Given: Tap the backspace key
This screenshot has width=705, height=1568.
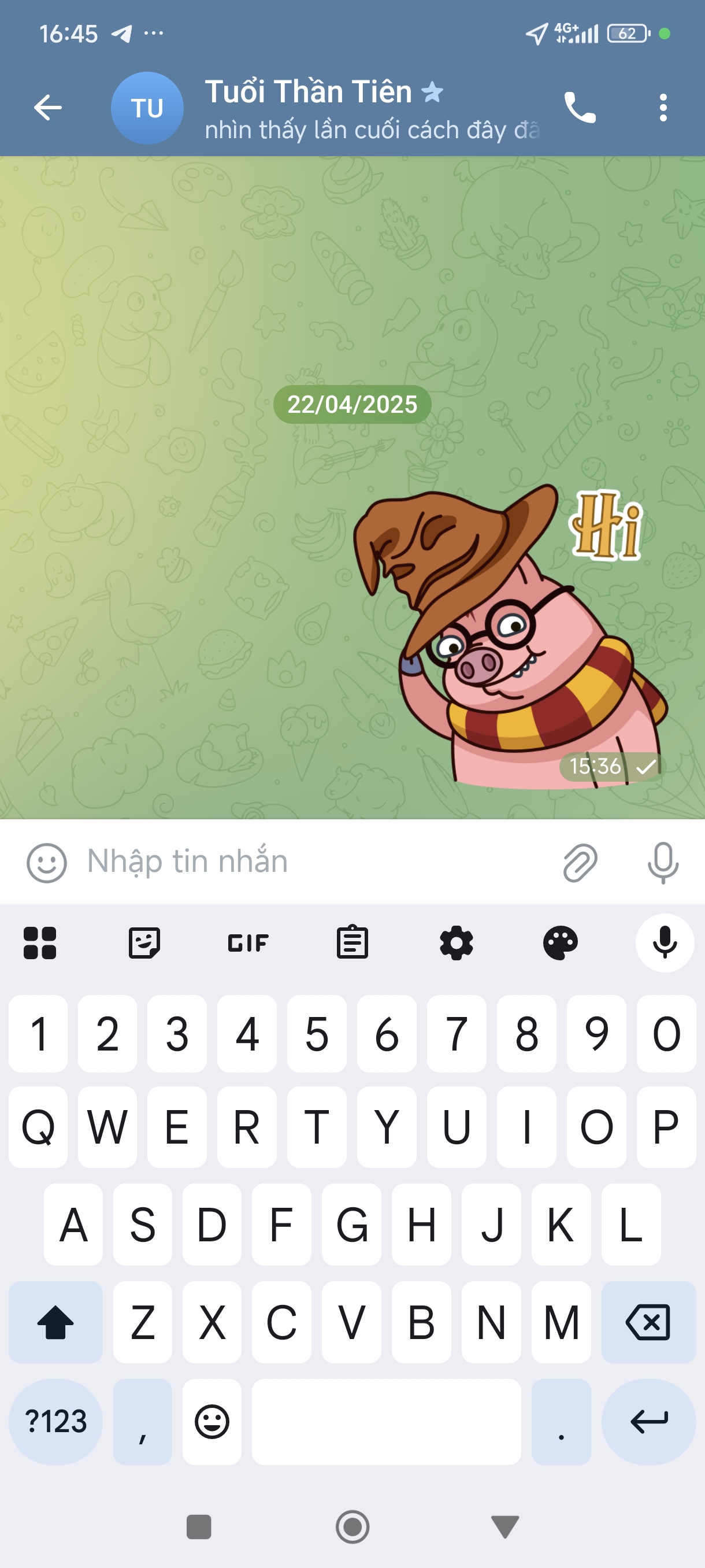Looking at the screenshot, I should pos(648,1322).
